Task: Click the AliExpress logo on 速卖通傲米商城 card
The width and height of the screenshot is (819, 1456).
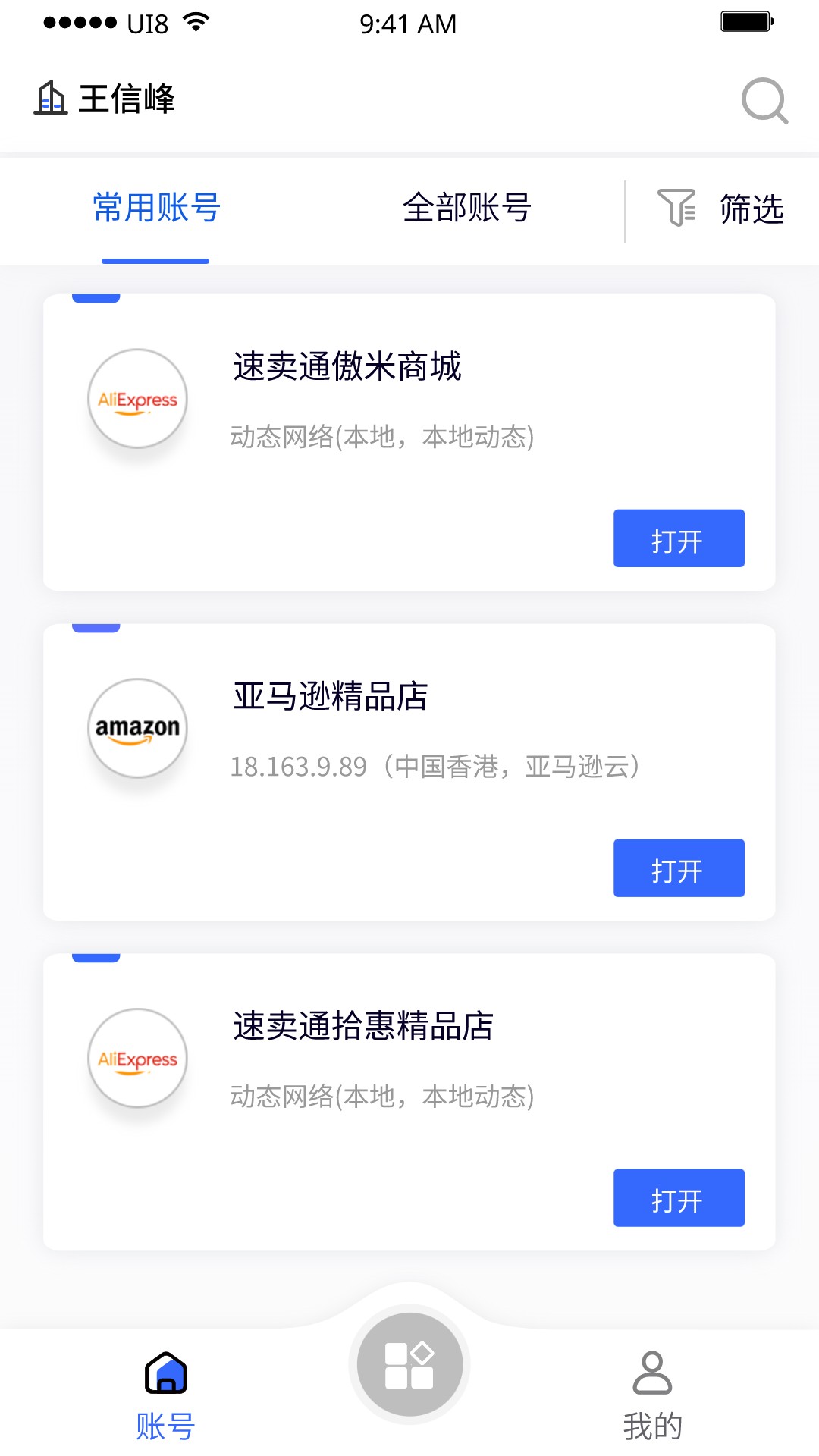Action: [x=136, y=400]
